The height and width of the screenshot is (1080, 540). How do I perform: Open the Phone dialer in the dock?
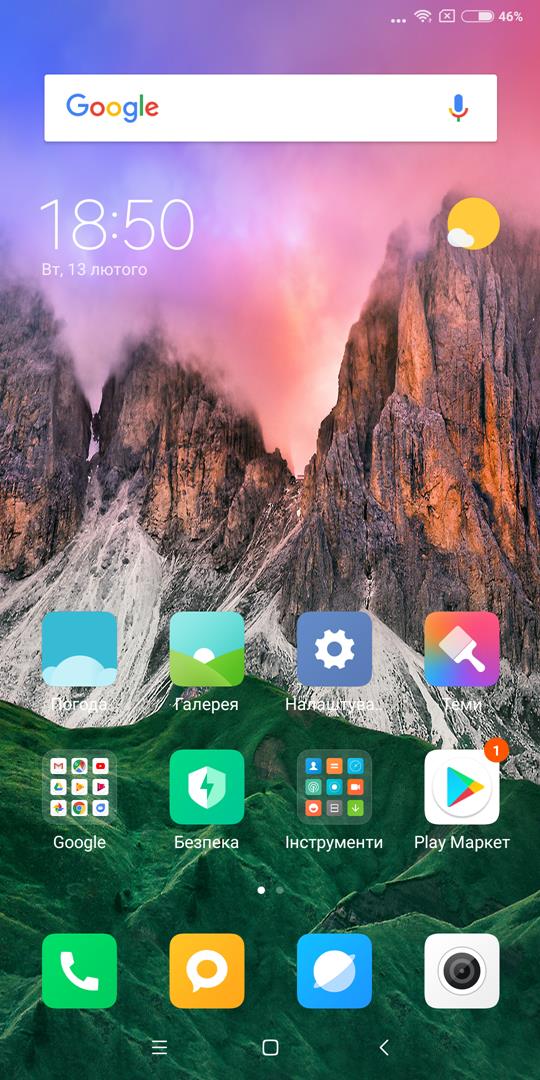(x=79, y=971)
